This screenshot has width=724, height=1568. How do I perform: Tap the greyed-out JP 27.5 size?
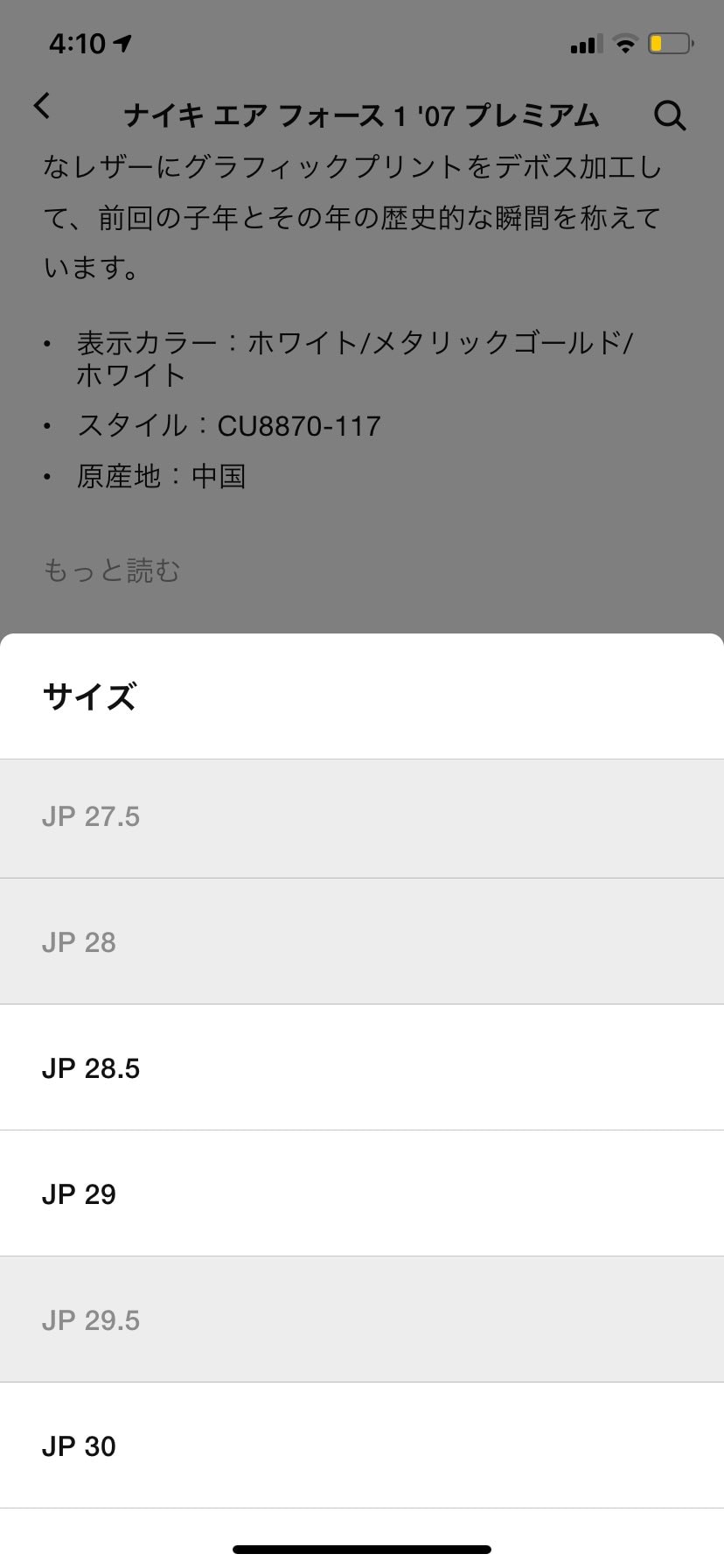click(x=362, y=816)
